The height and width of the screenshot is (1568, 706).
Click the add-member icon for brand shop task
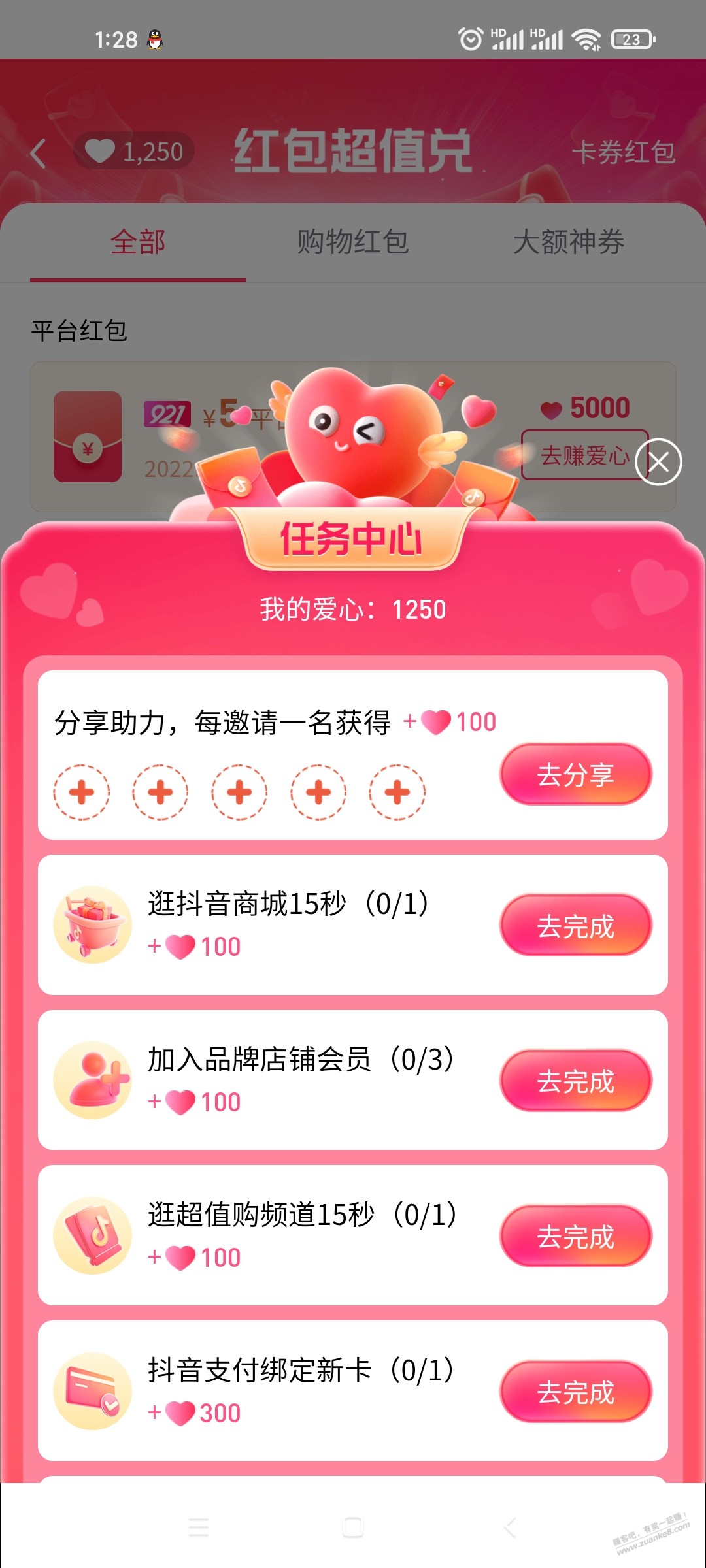coord(92,1079)
